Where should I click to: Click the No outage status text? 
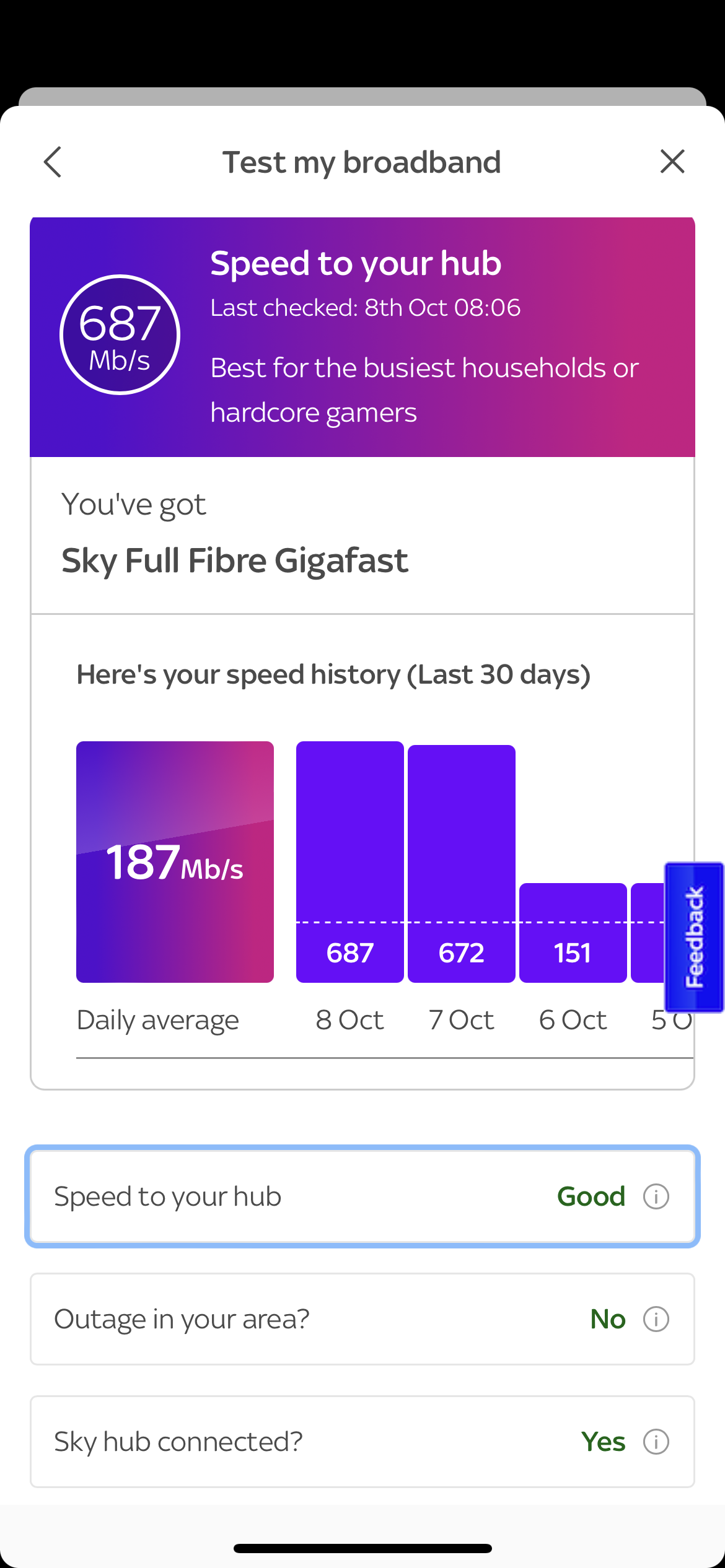point(607,1318)
